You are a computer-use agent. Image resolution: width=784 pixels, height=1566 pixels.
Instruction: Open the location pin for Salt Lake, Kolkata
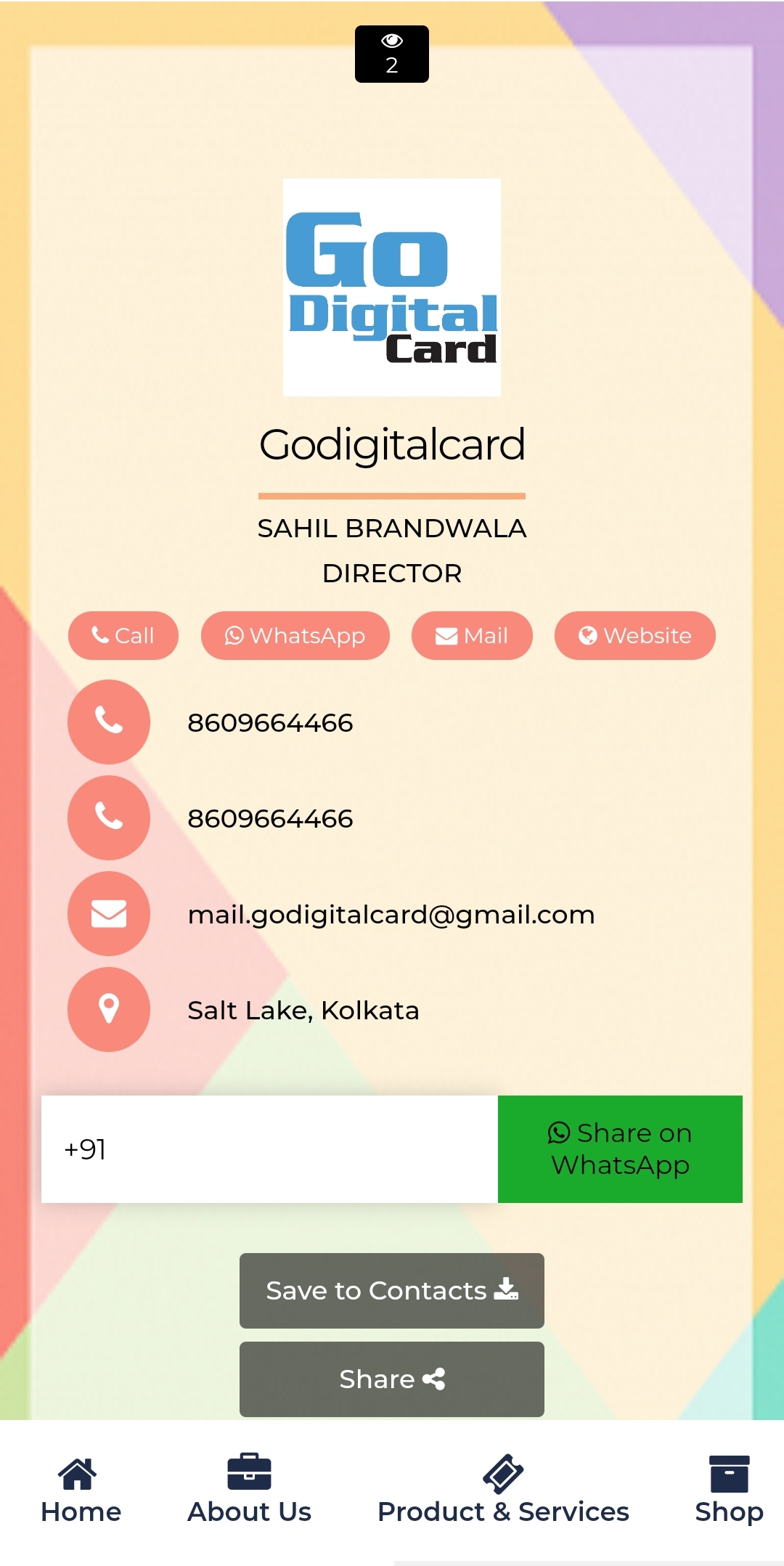coord(109,1009)
